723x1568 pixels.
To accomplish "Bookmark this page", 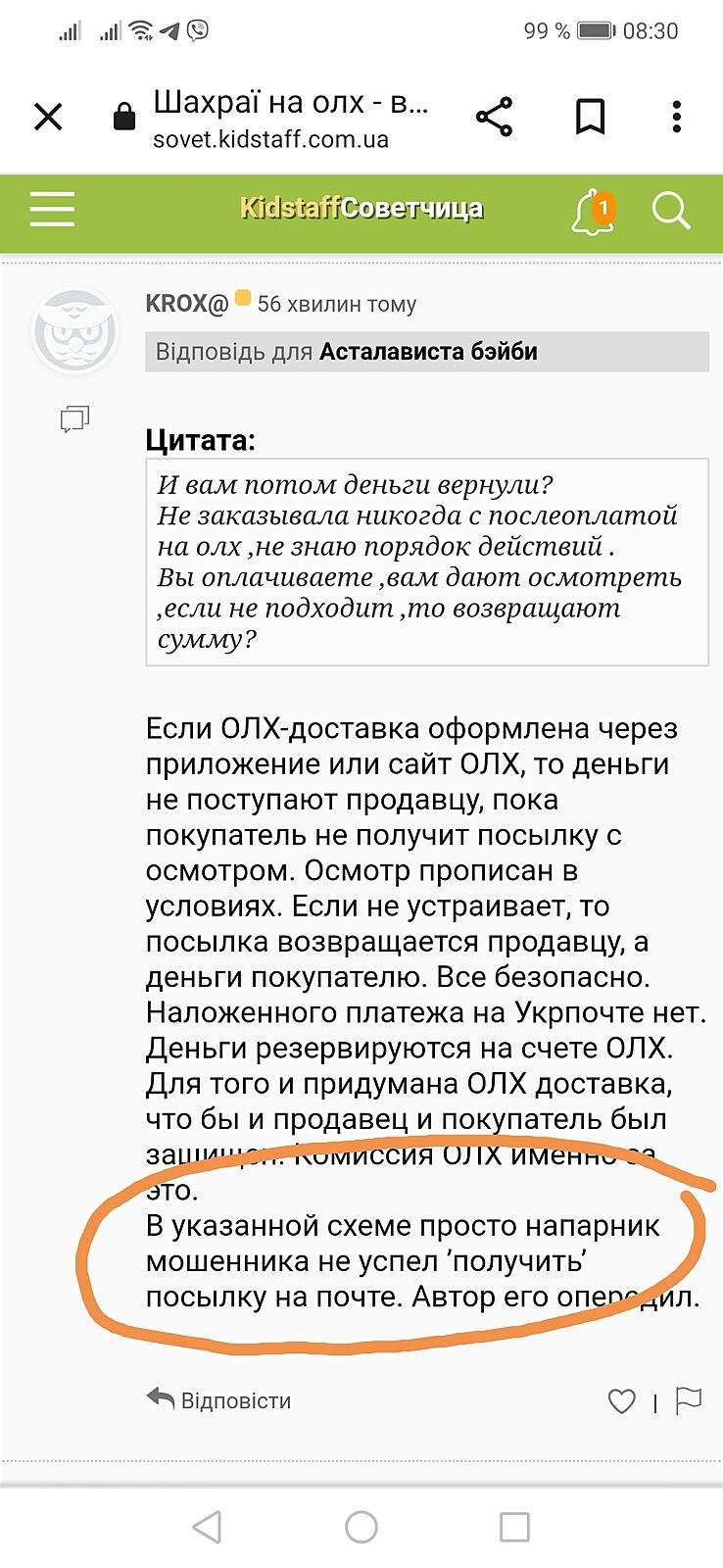I will pos(590,118).
